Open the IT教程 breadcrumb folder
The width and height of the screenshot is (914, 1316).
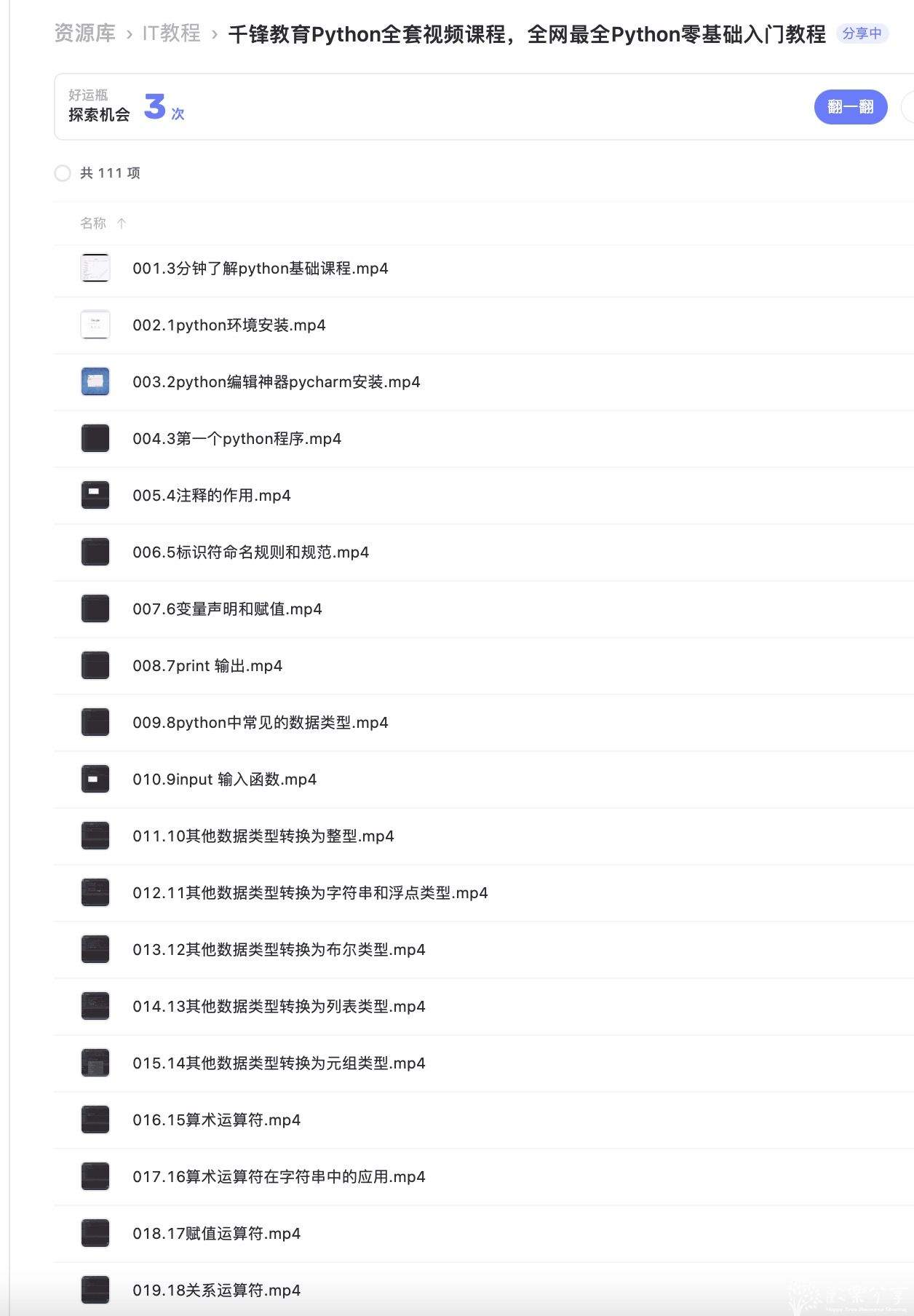(x=171, y=33)
